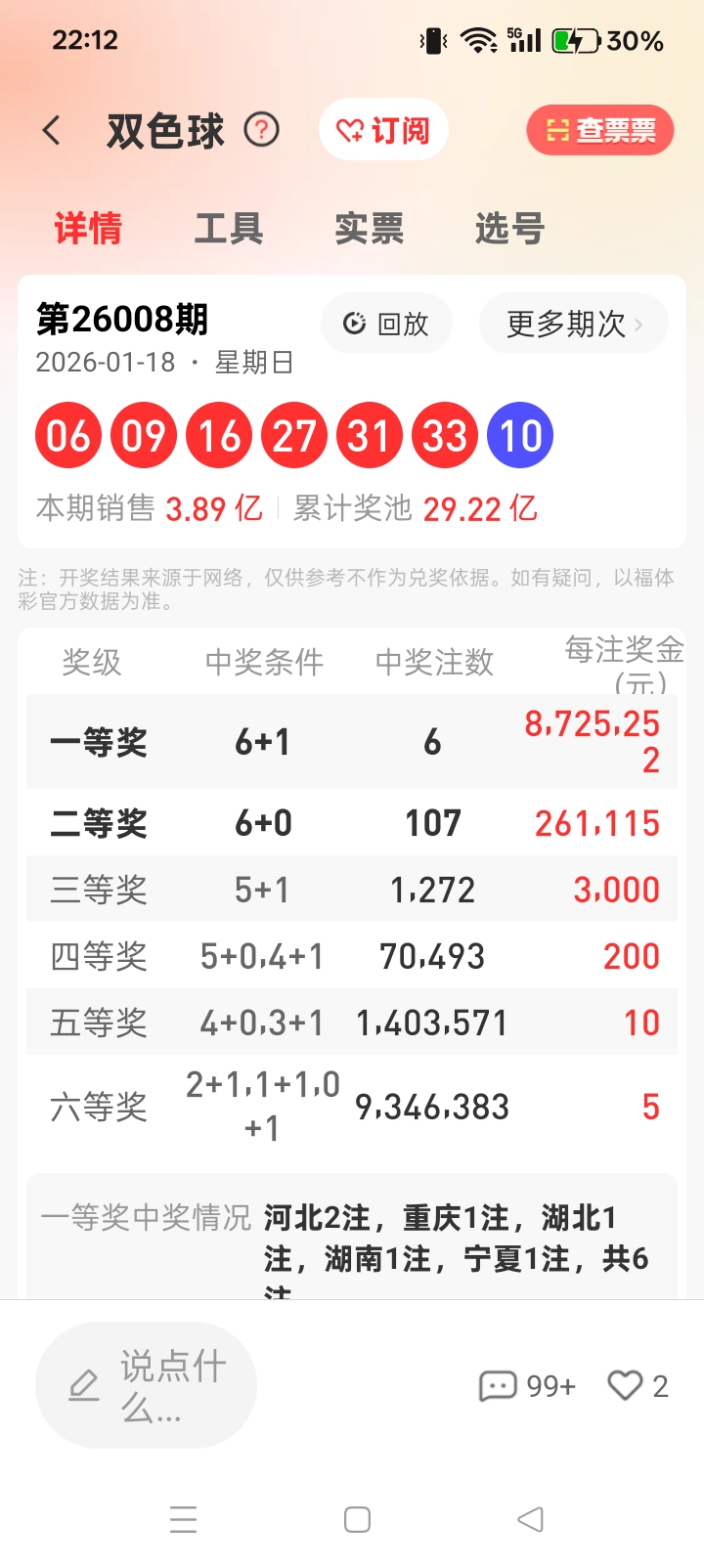Tap the back arrow to exit 双色球

[x=51, y=130]
